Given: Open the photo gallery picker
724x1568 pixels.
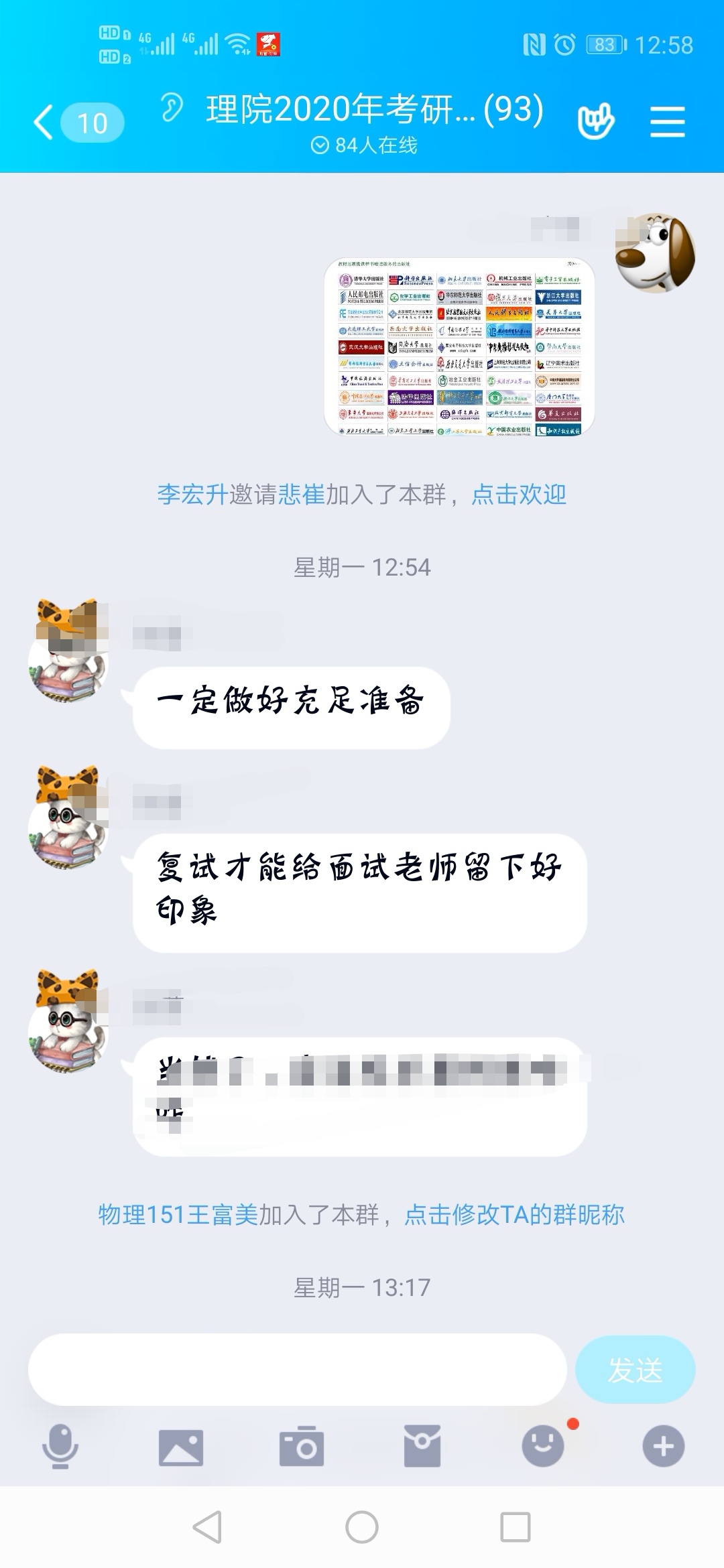Looking at the screenshot, I should (x=181, y=1447).
